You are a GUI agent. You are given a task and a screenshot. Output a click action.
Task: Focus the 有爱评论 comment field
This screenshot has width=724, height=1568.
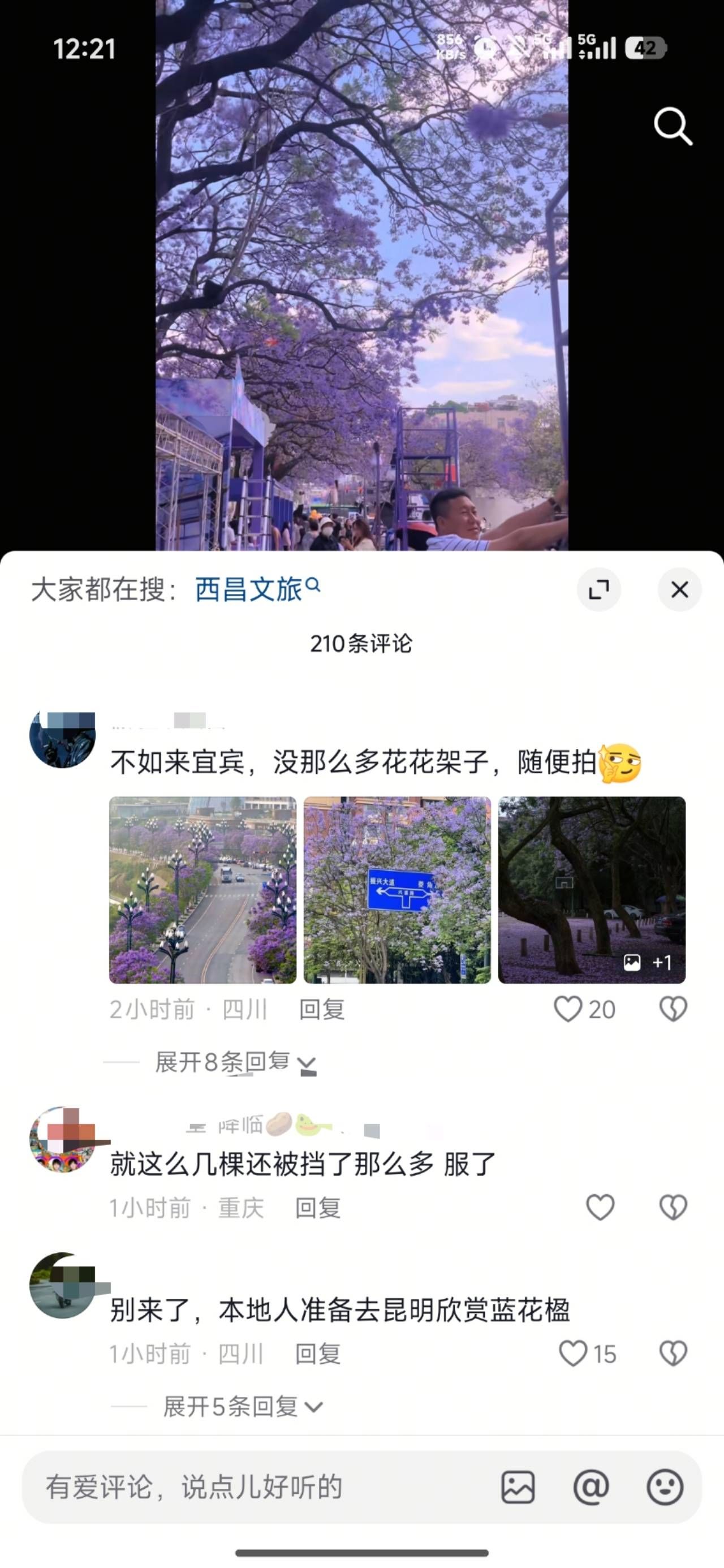click(x=244, y=1487)
